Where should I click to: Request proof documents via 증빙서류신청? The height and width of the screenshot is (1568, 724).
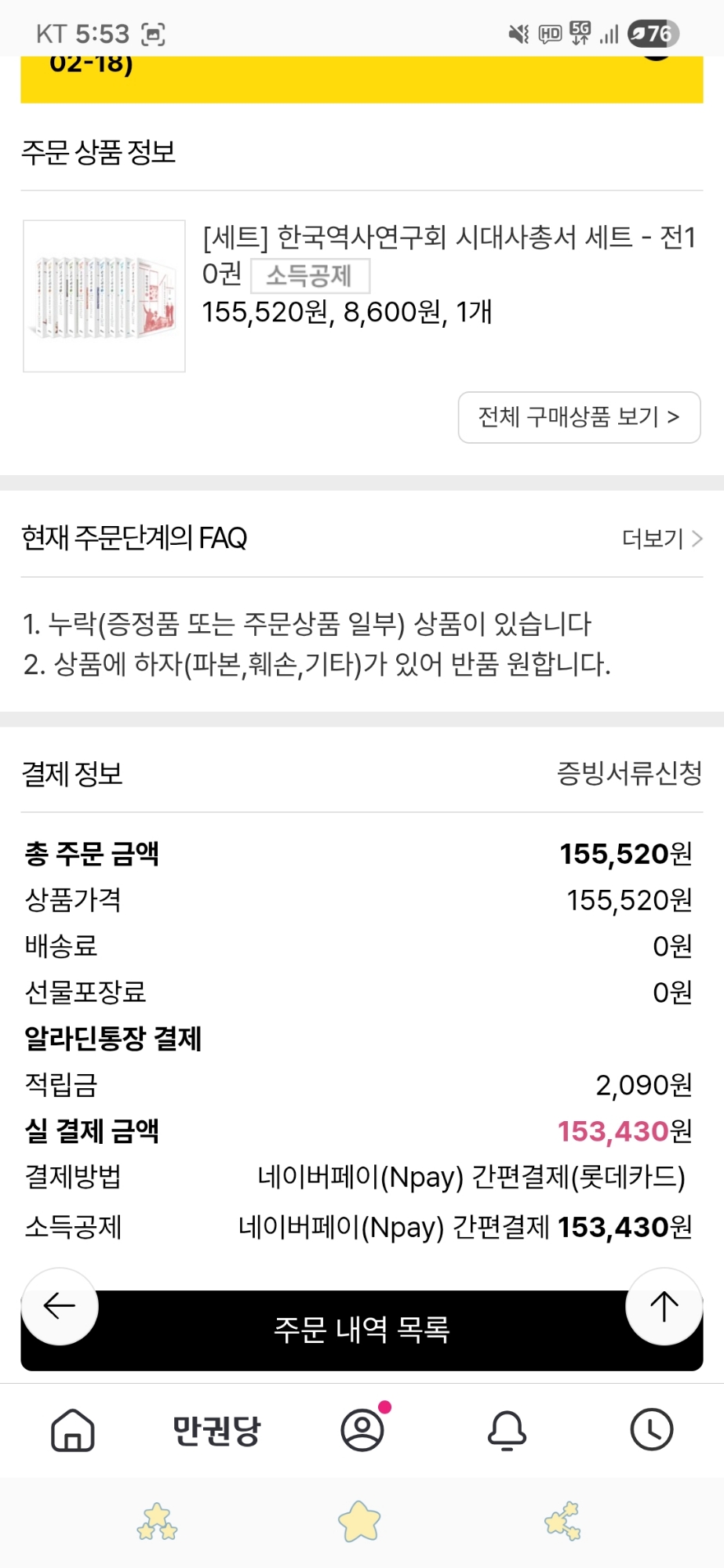629,774
